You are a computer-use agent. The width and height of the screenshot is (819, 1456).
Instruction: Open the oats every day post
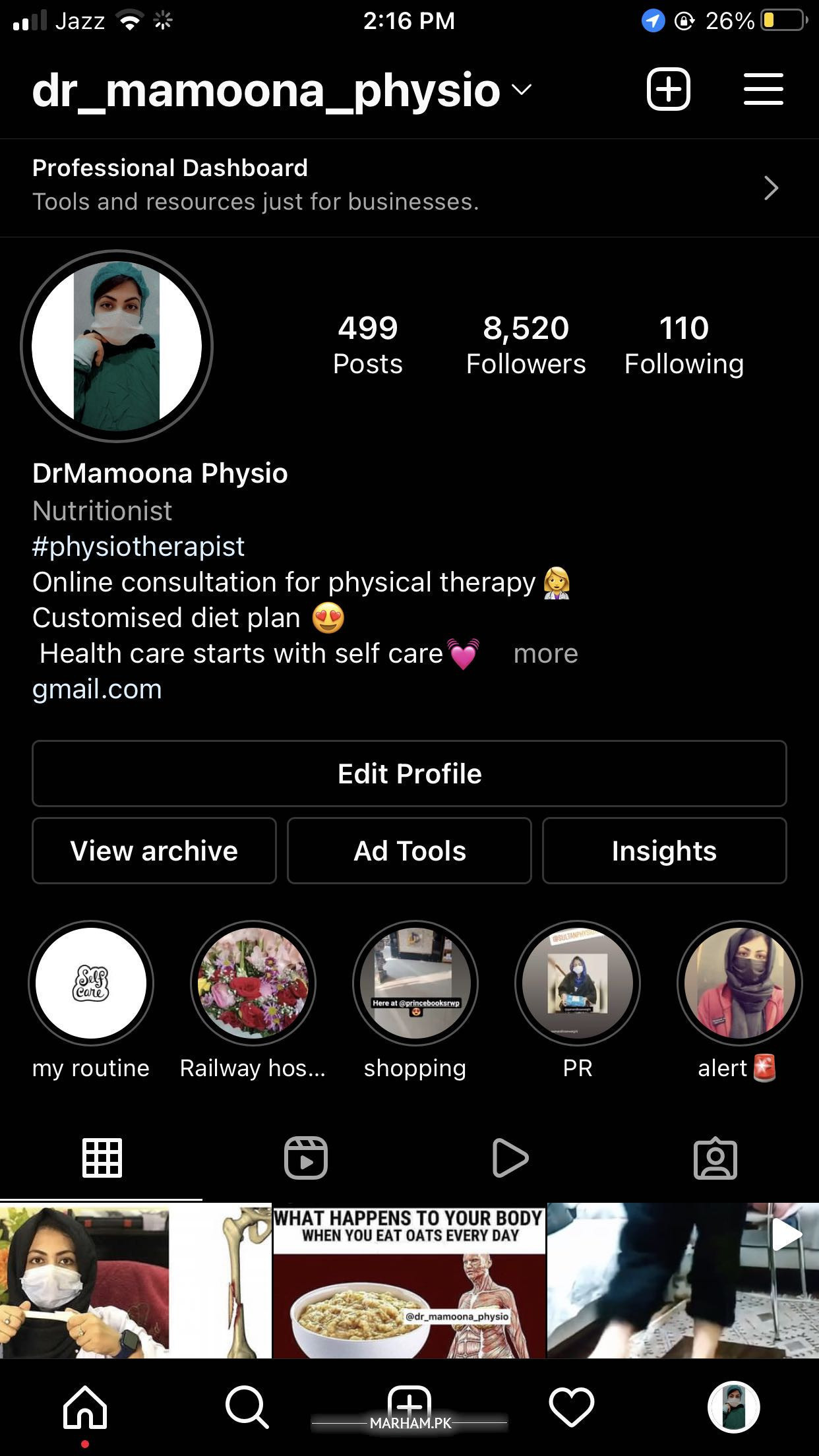(x=409, y=1281)
